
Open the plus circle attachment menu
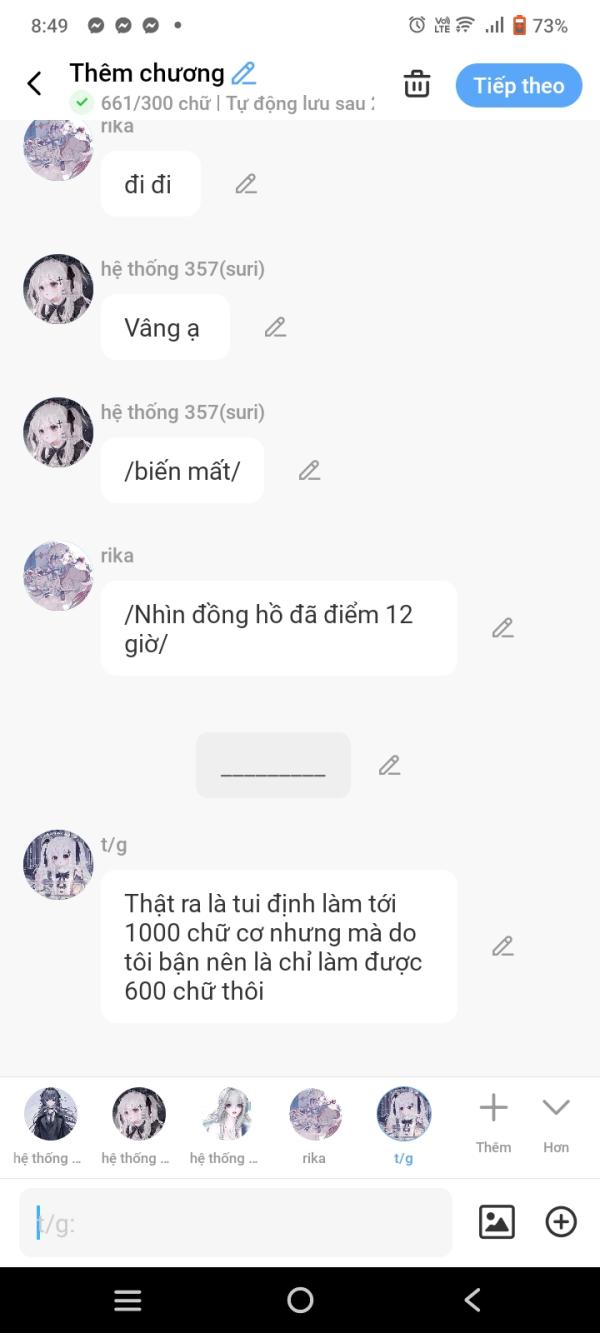[561, 1222]
